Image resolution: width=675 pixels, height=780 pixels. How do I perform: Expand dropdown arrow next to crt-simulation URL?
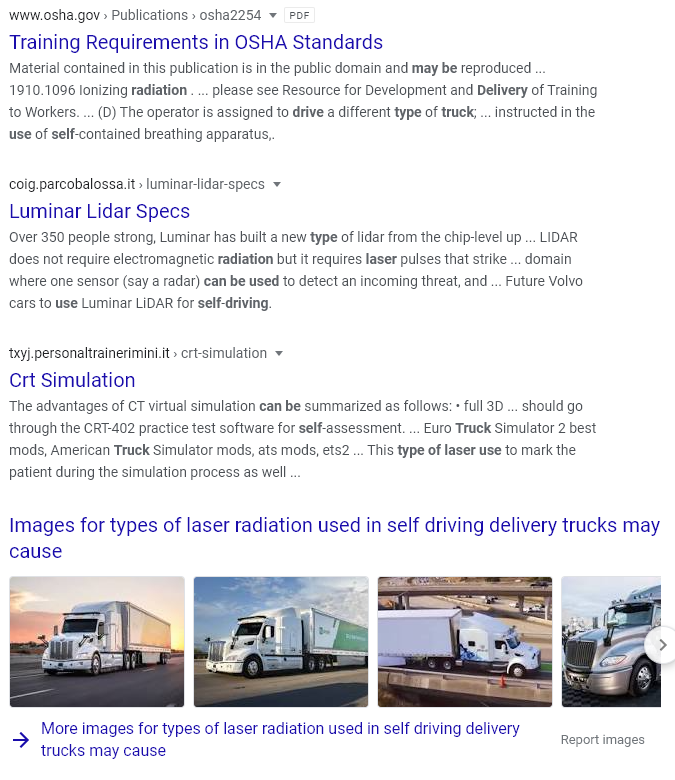[x=279, y=353]
